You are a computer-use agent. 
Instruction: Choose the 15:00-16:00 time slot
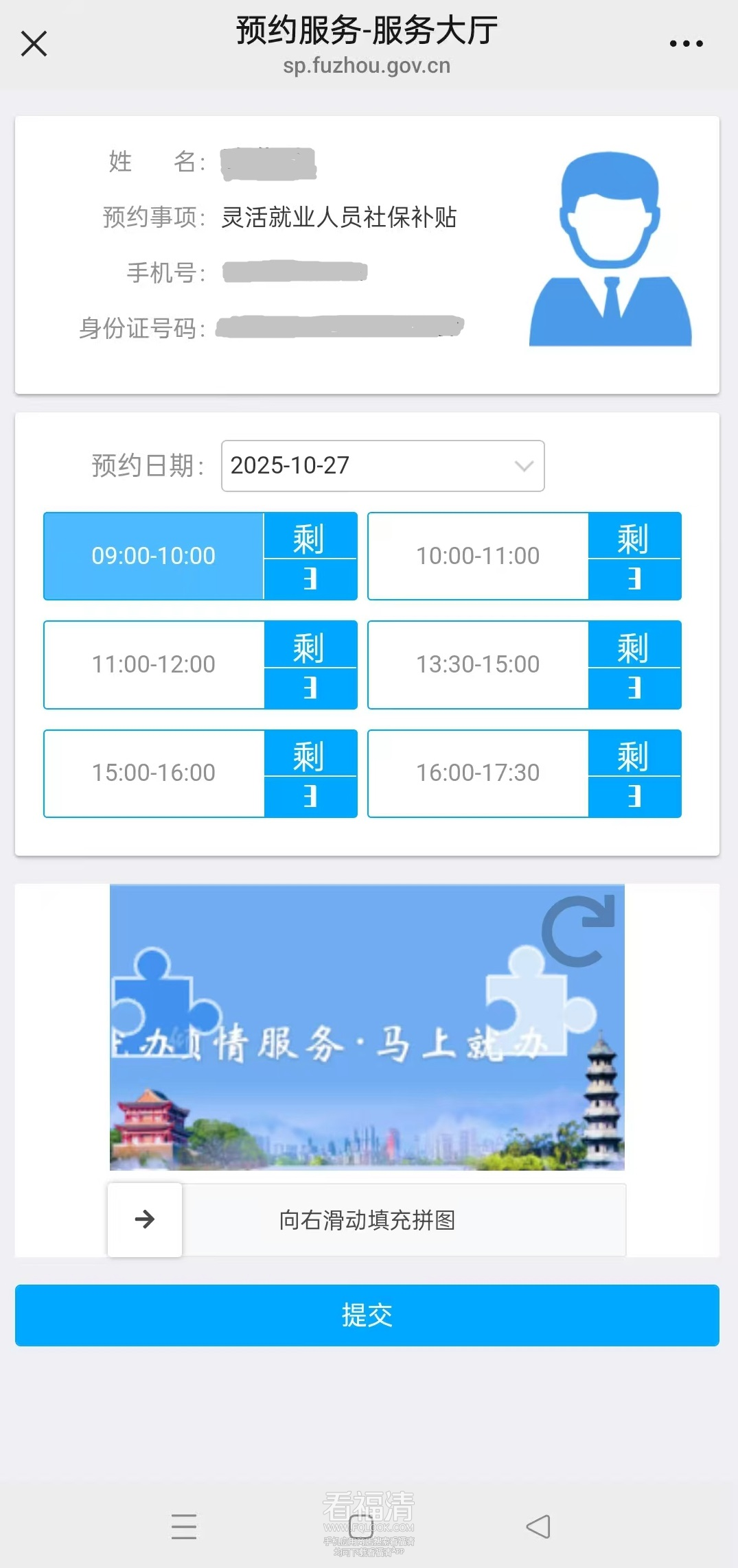click(154, 773)
